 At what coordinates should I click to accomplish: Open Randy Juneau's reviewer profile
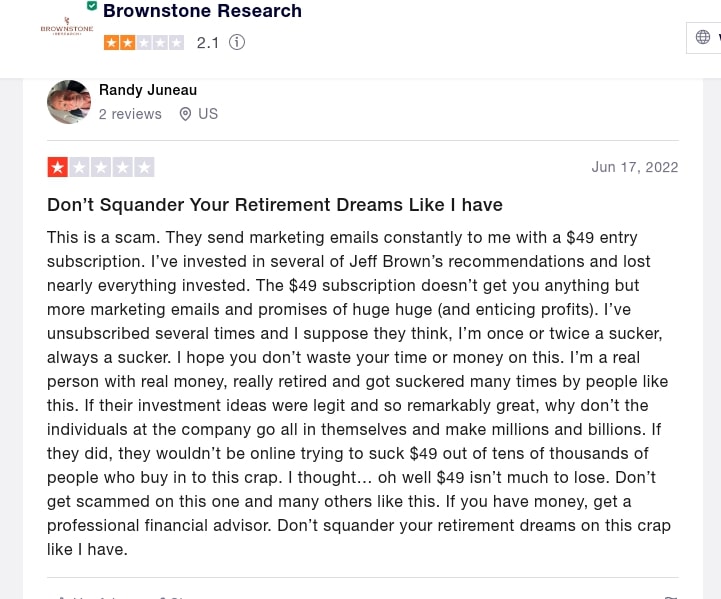(148, 90)
